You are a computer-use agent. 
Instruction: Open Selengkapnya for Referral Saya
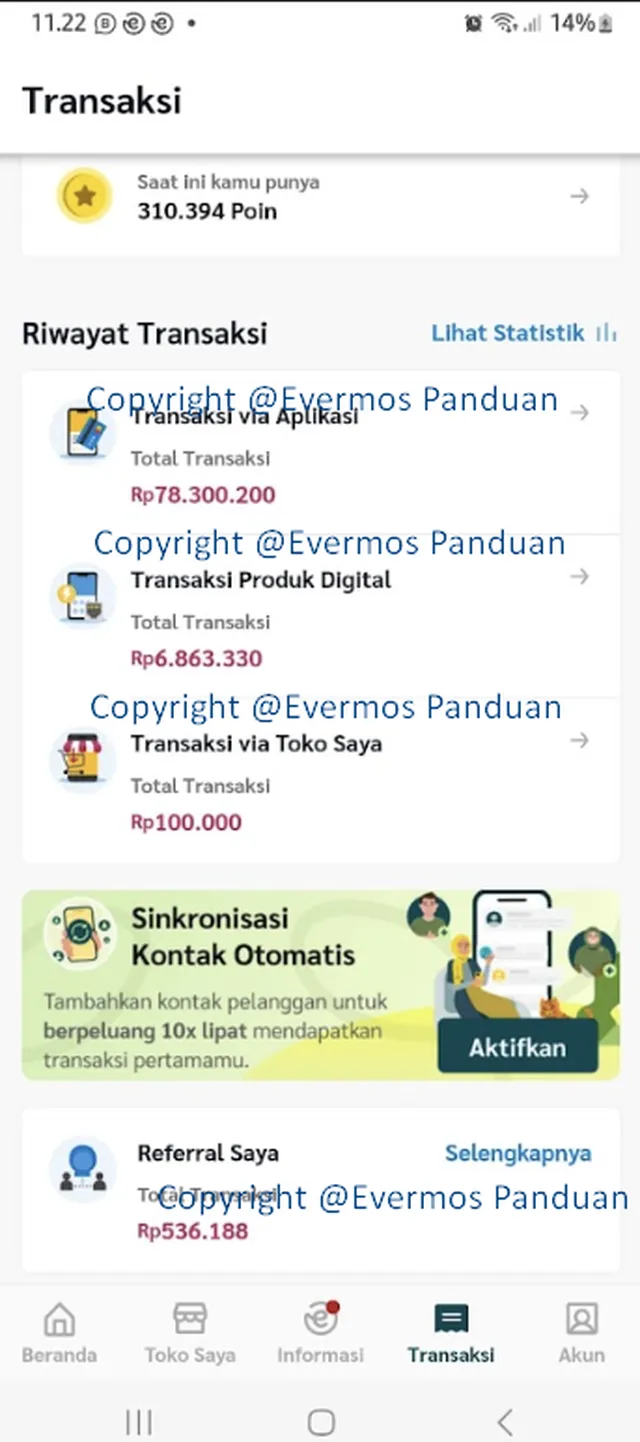[517, 1153]
